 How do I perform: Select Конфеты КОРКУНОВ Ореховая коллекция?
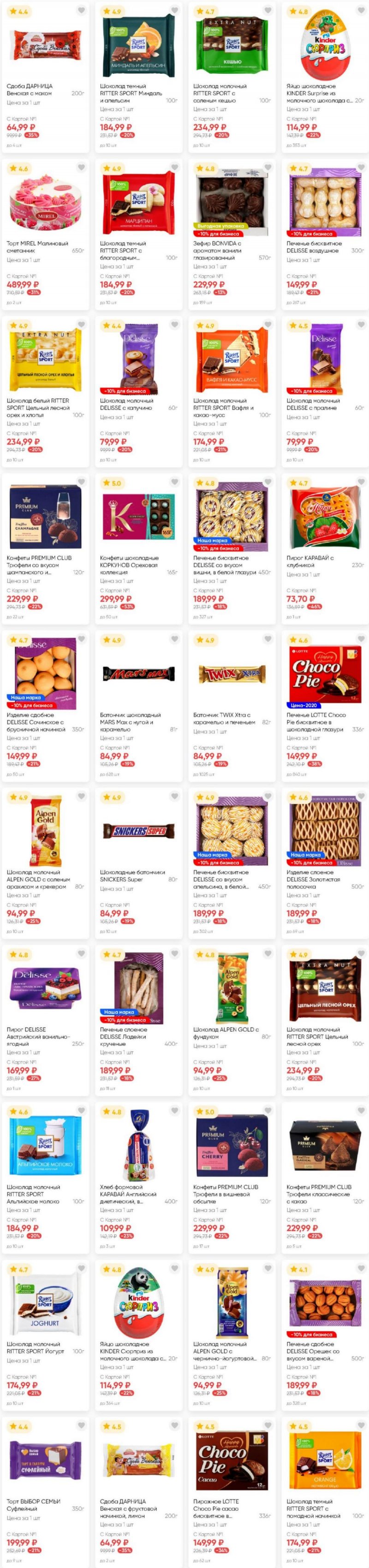click(137, 517)
